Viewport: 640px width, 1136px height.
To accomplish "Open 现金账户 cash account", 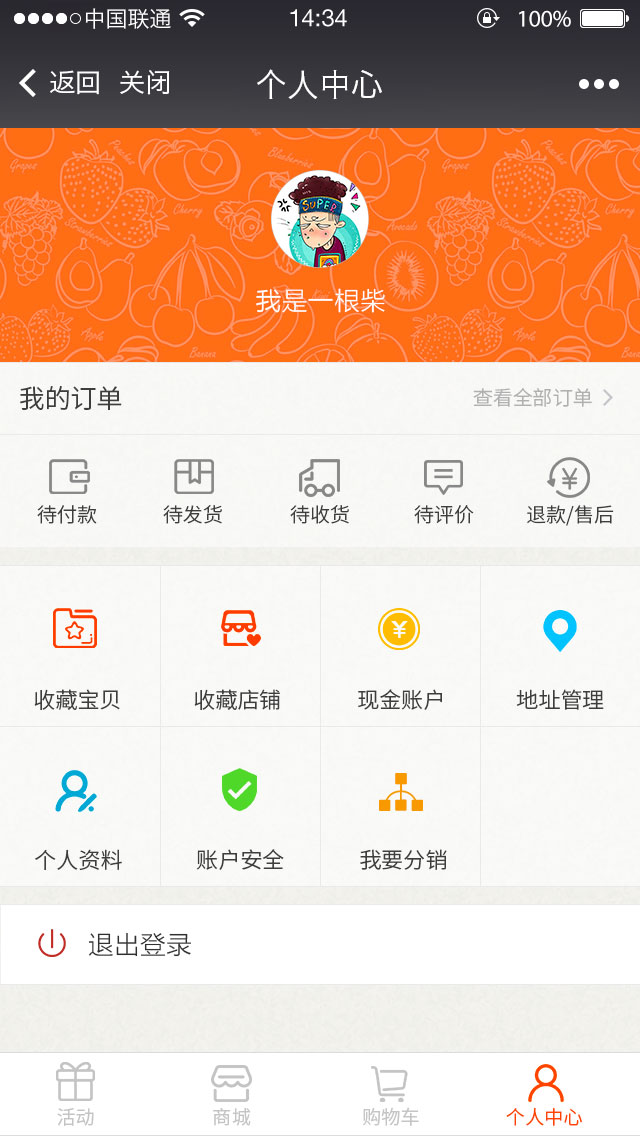I will tap(399, 648).
